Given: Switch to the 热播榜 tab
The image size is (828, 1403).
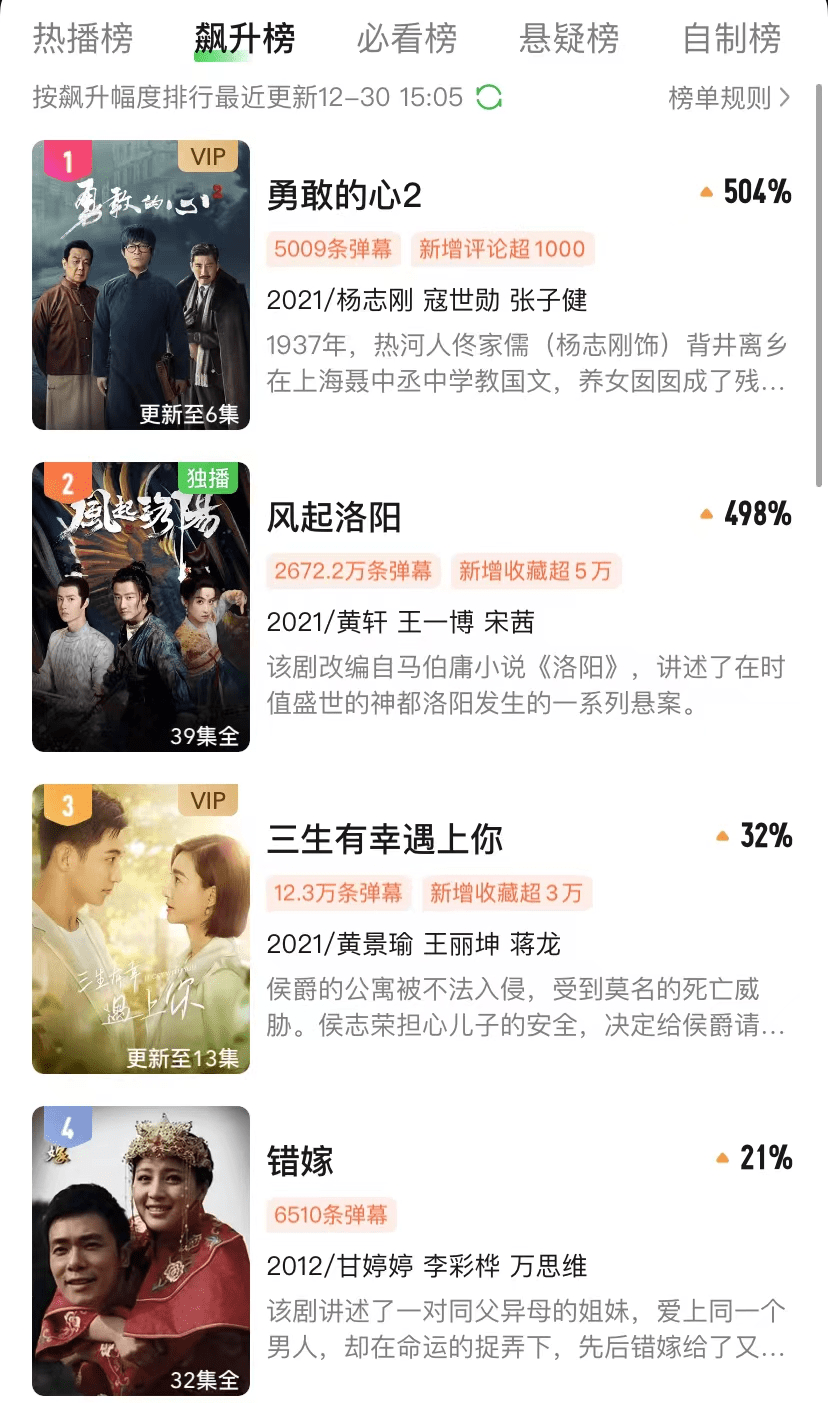Looking at the screenshot, I should (84, 38).
